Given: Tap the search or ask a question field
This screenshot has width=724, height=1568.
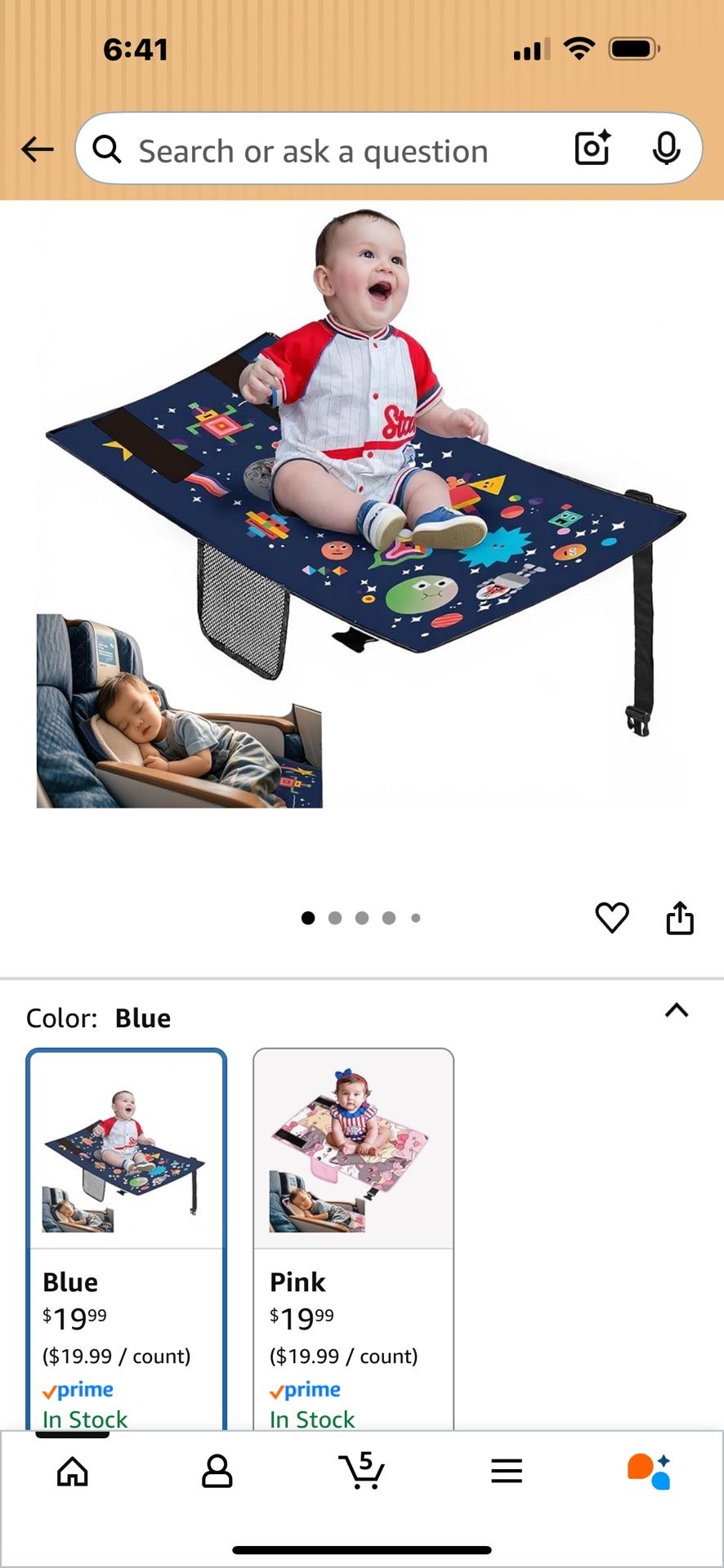Looking at the screenshot, I should (327, 151).
